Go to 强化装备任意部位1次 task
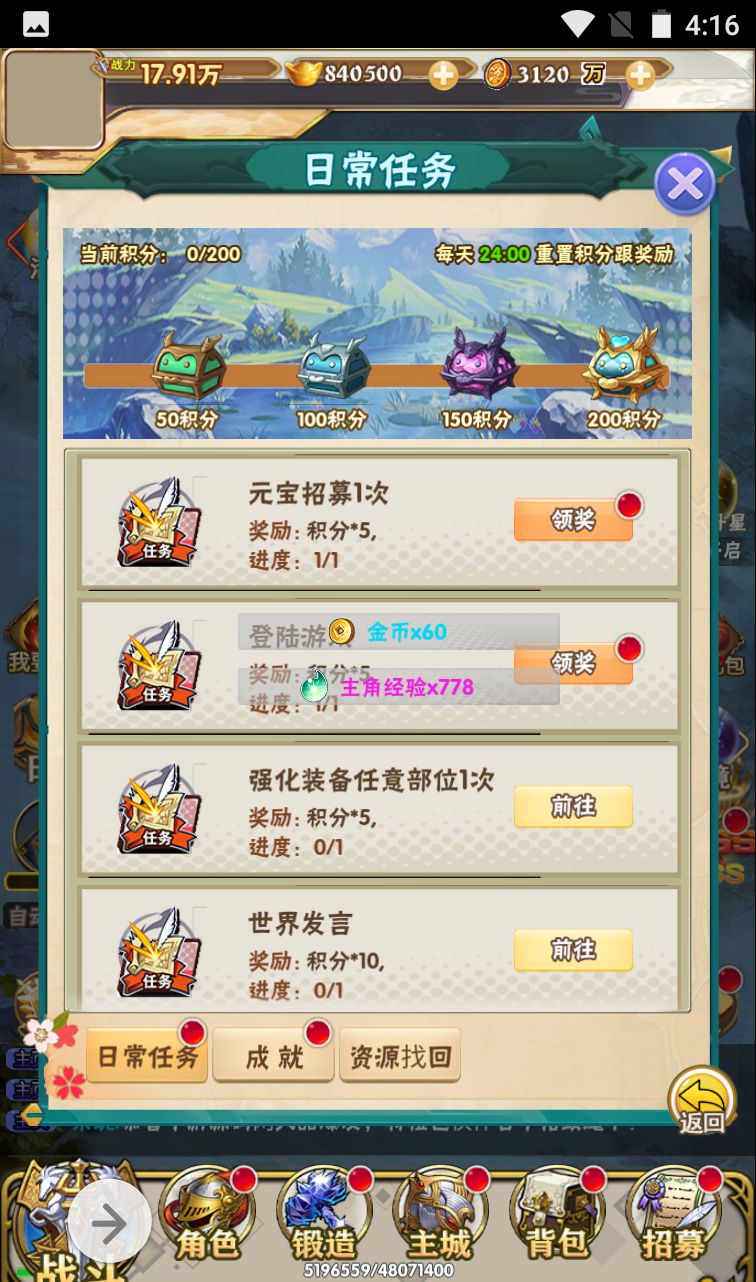Viewport: 756px width, 1282px height. [573, 806]
